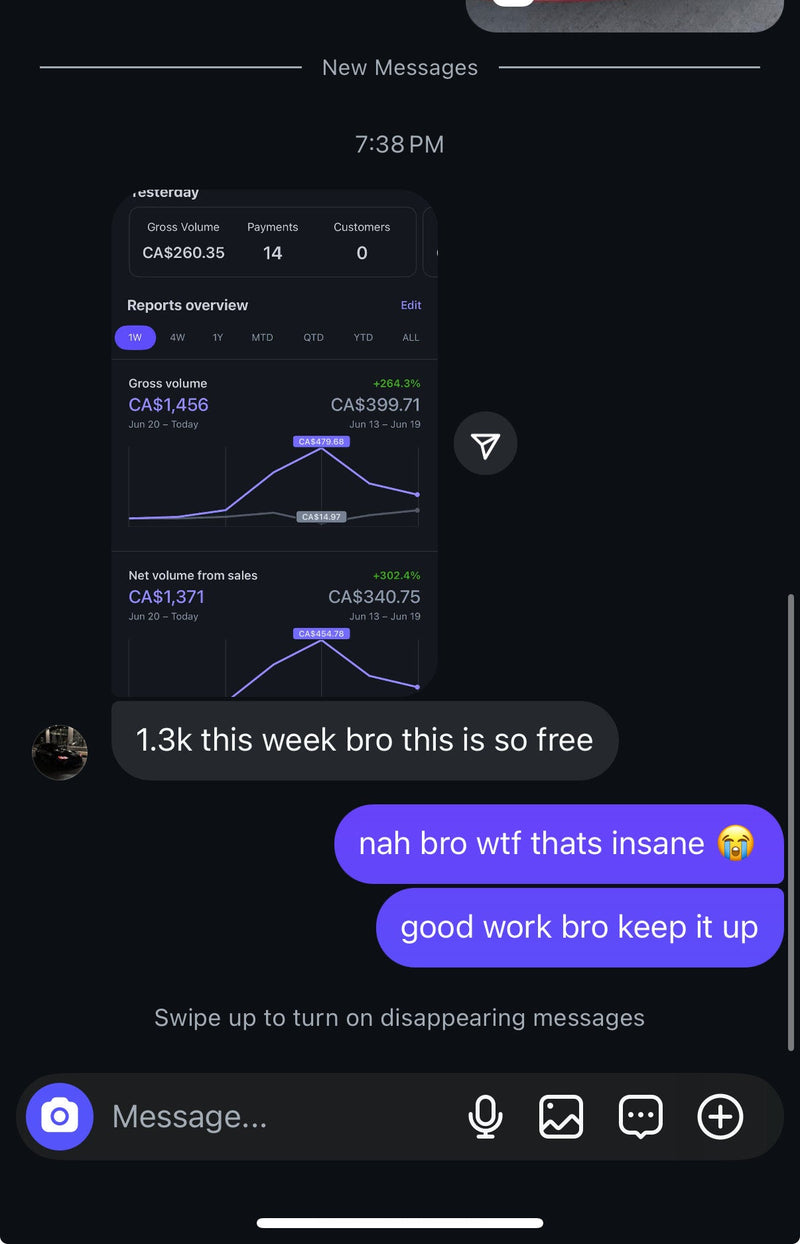The height and width of the screenshot is (1244, 800).
Task: View the sender's profile picture
Action: tap(60, 752)
